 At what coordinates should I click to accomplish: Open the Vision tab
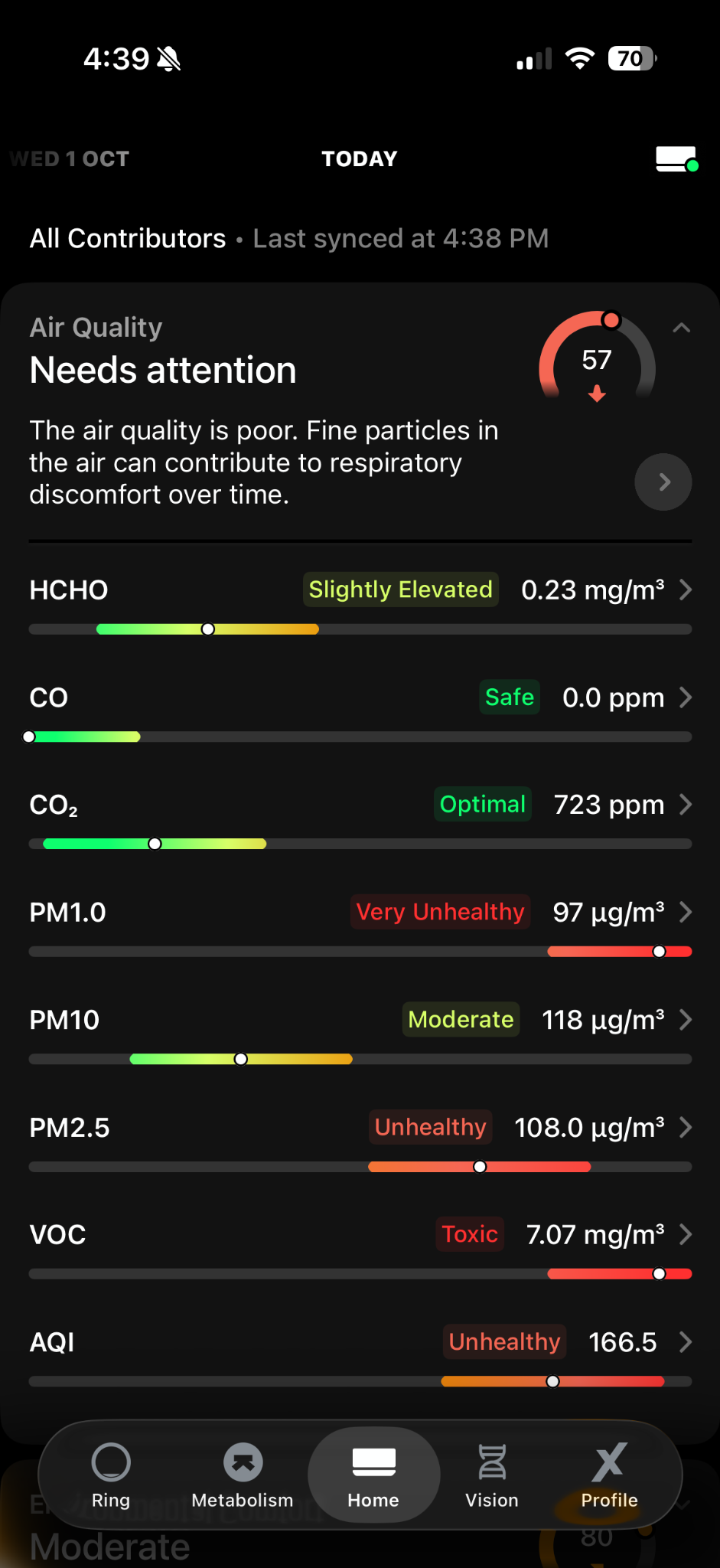492,1475
